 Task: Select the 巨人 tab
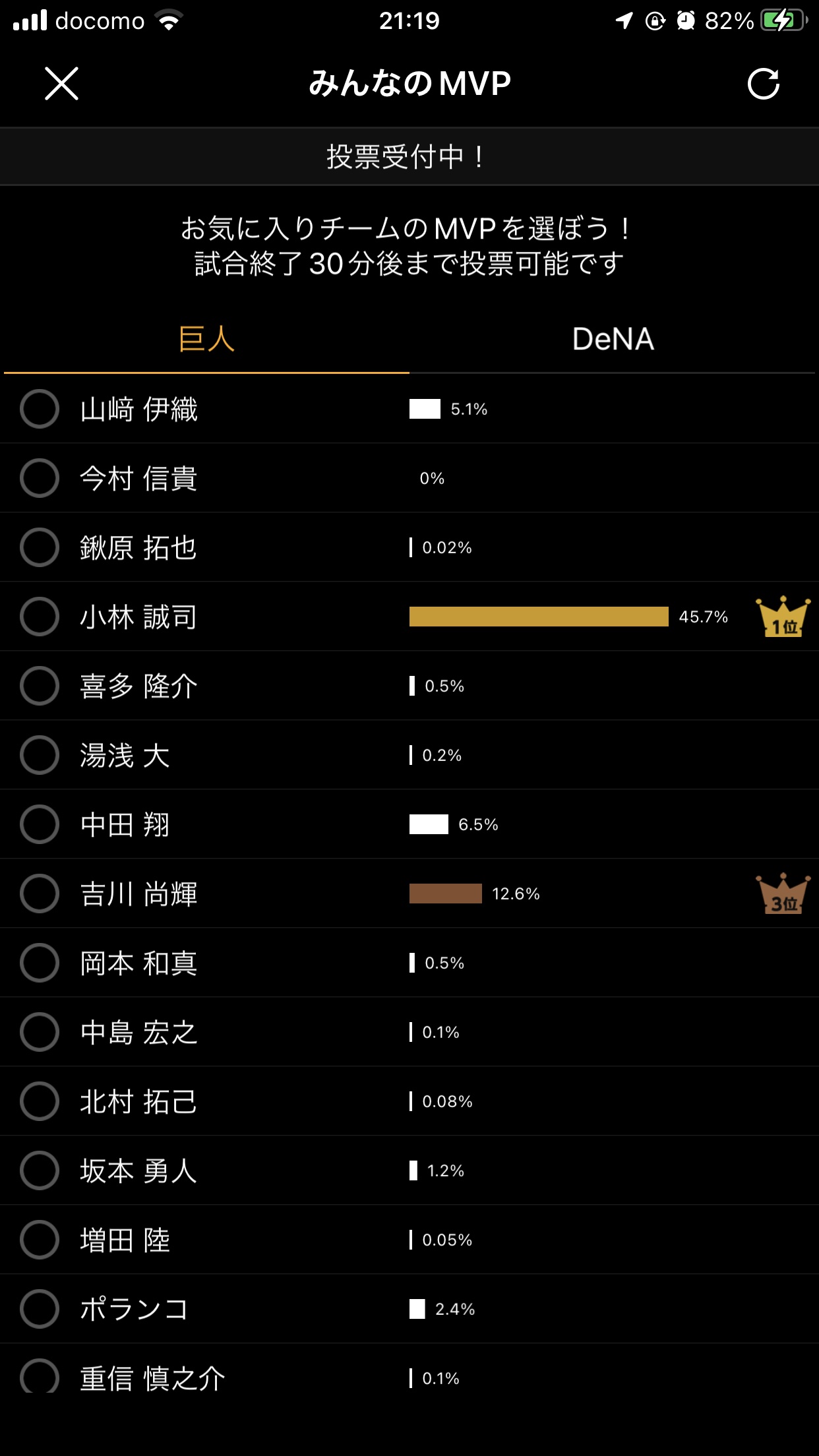click(x=206, y=339)
